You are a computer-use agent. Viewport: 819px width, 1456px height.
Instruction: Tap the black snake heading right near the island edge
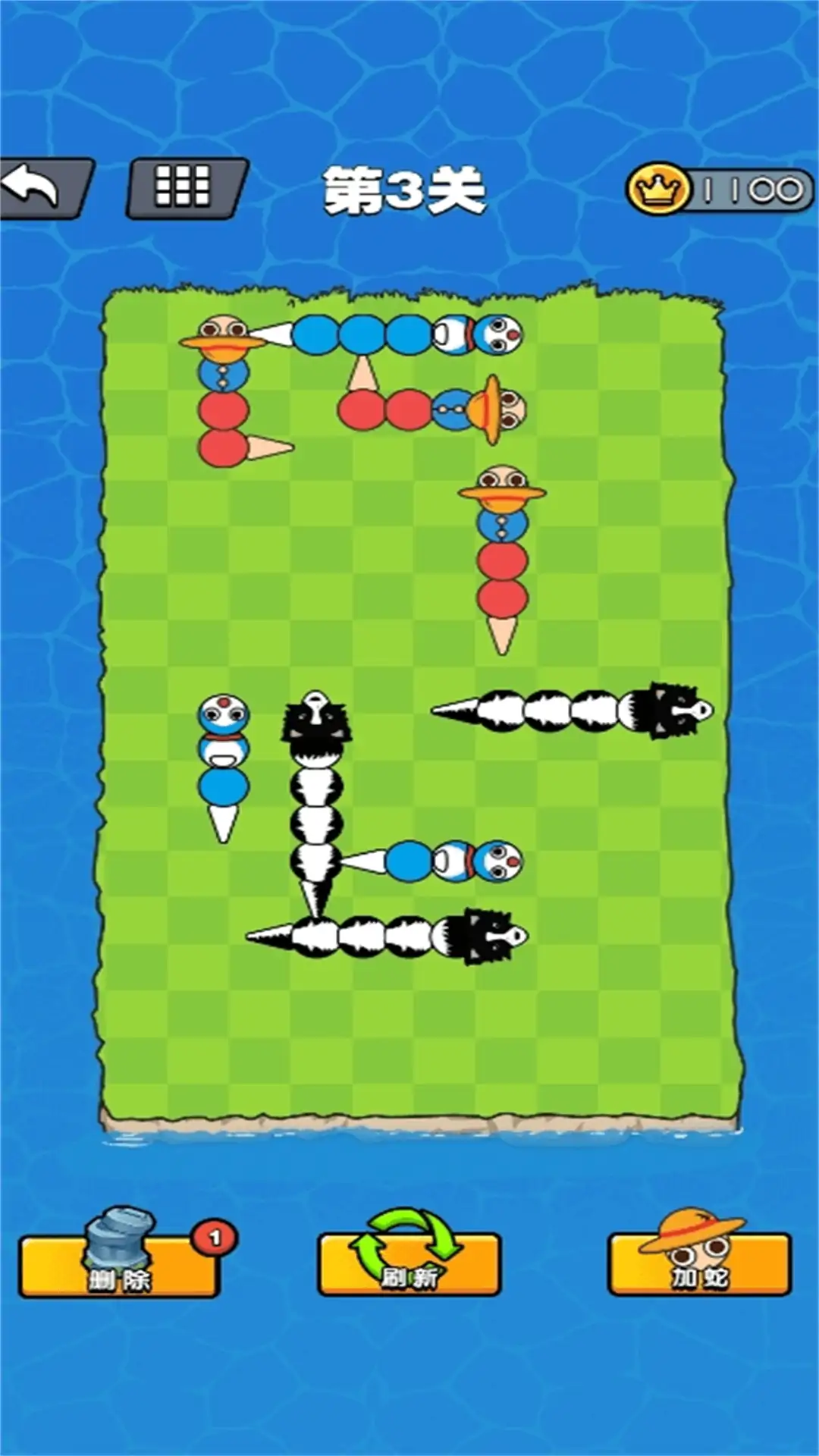(591, 711)
